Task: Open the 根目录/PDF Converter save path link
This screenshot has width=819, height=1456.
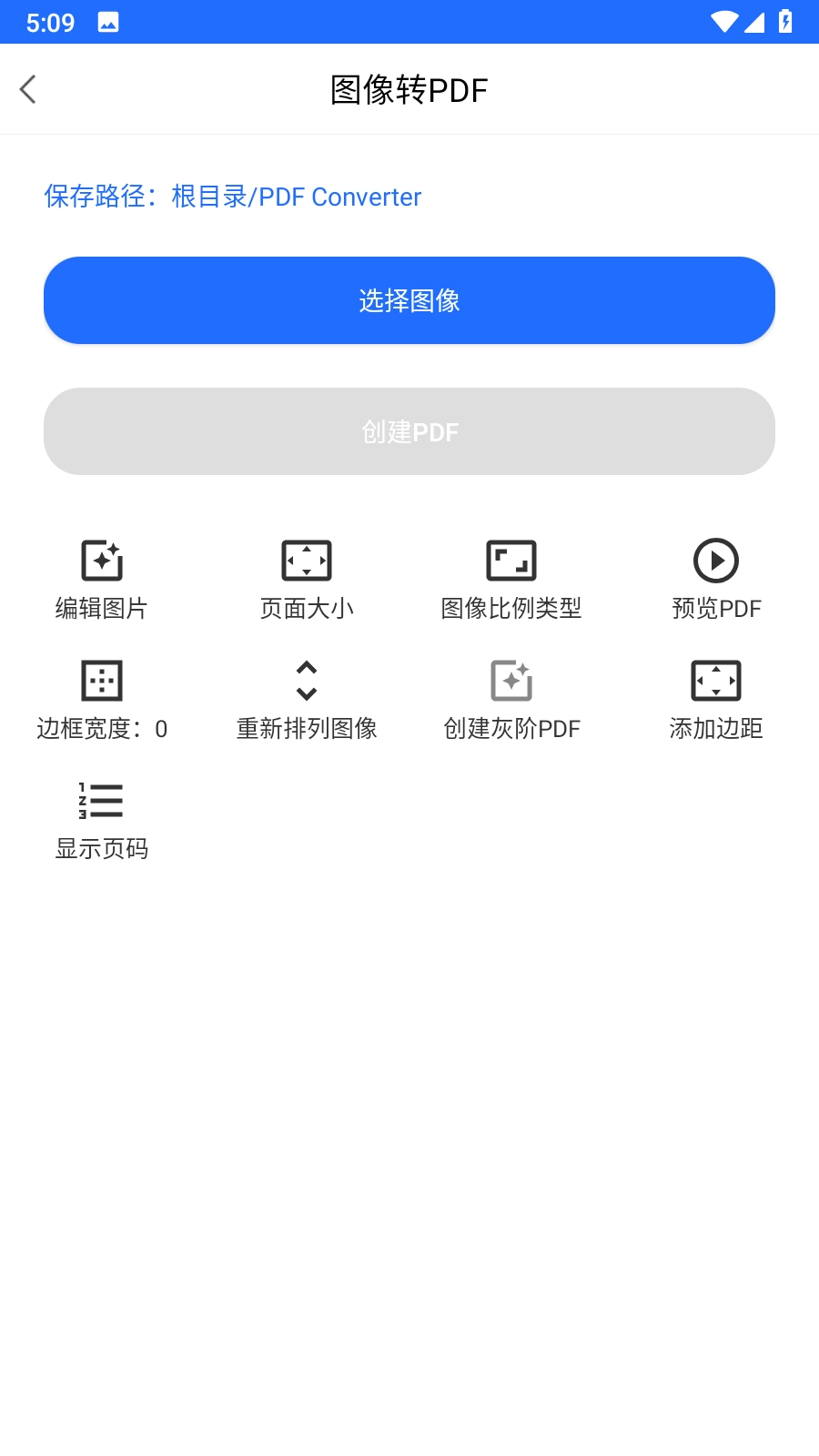Action: tap(296, 197)
